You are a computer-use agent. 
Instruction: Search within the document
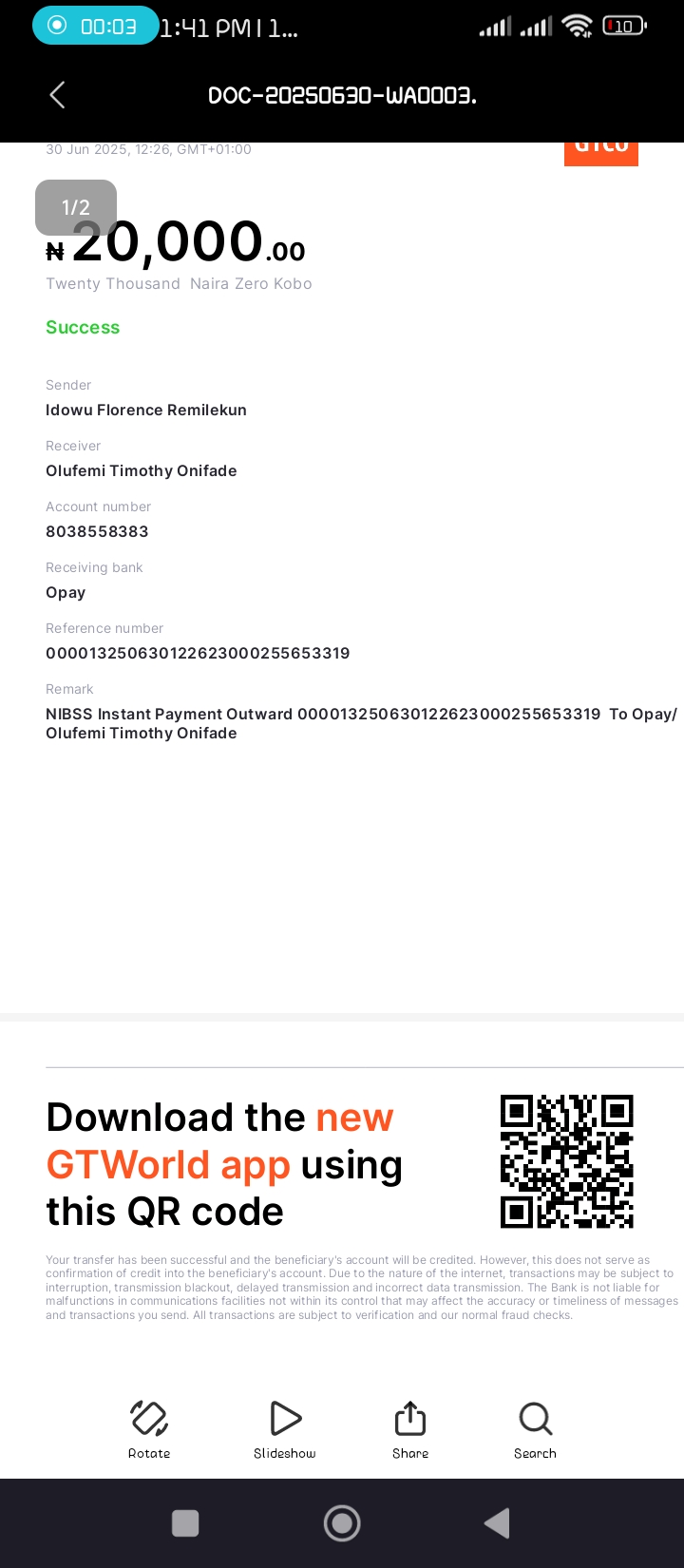click(535, 1429)
